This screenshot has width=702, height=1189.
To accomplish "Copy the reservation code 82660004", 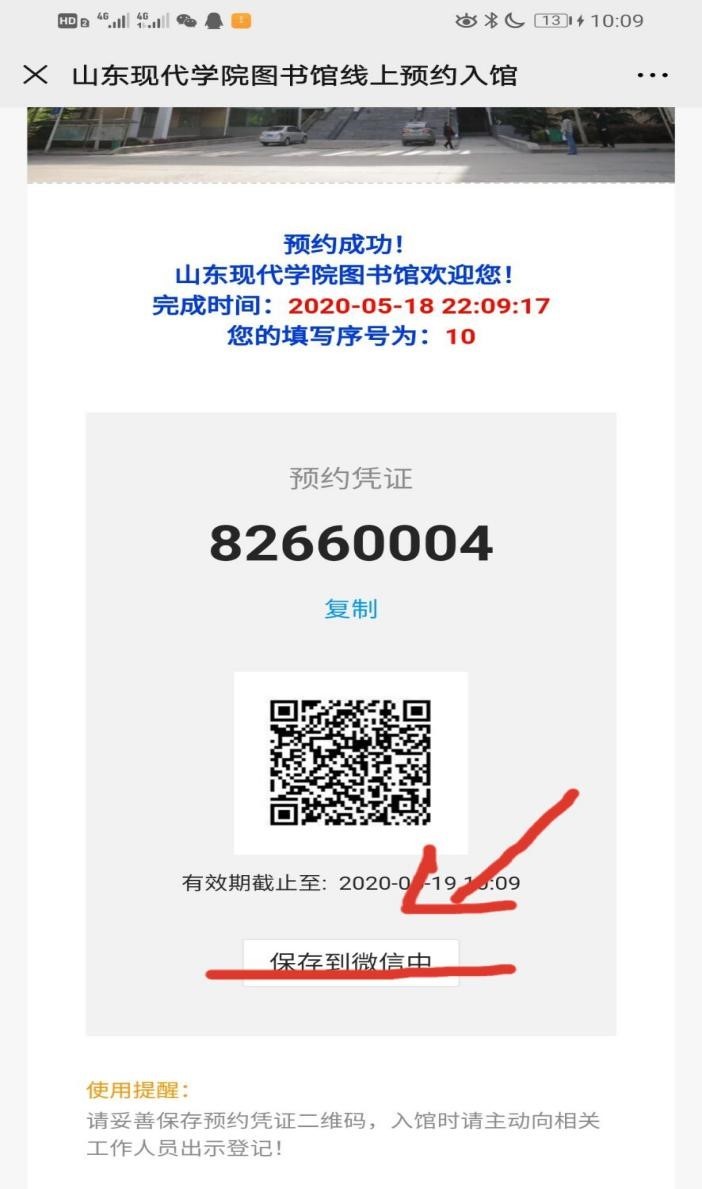I will tap(351, 609).
